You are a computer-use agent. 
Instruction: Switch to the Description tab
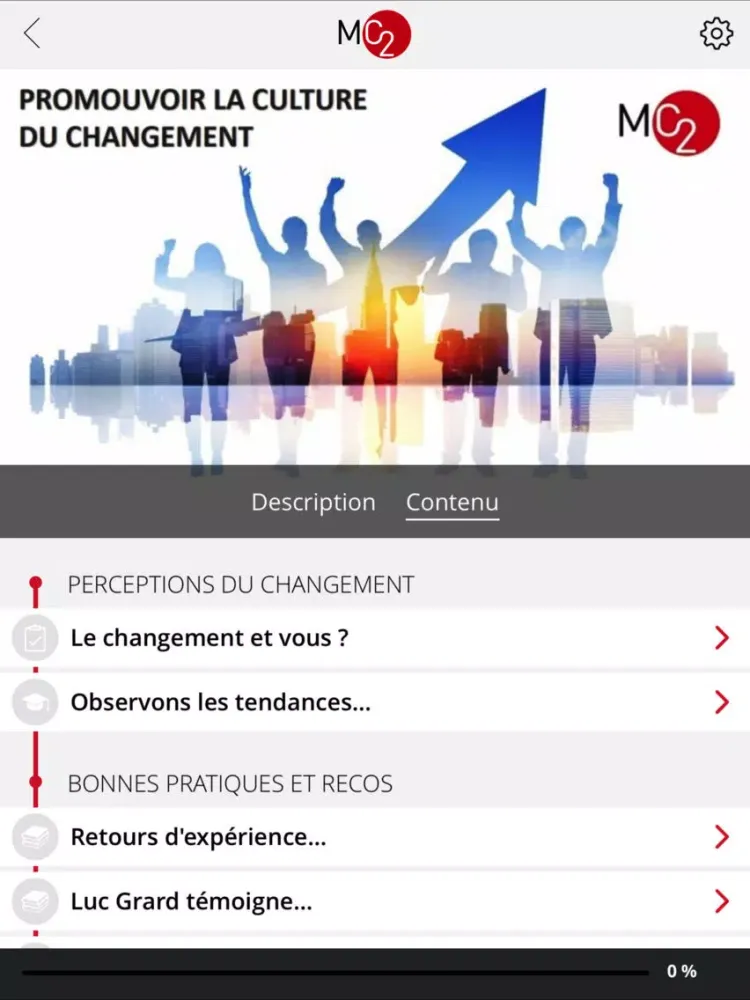coord(313,502)
